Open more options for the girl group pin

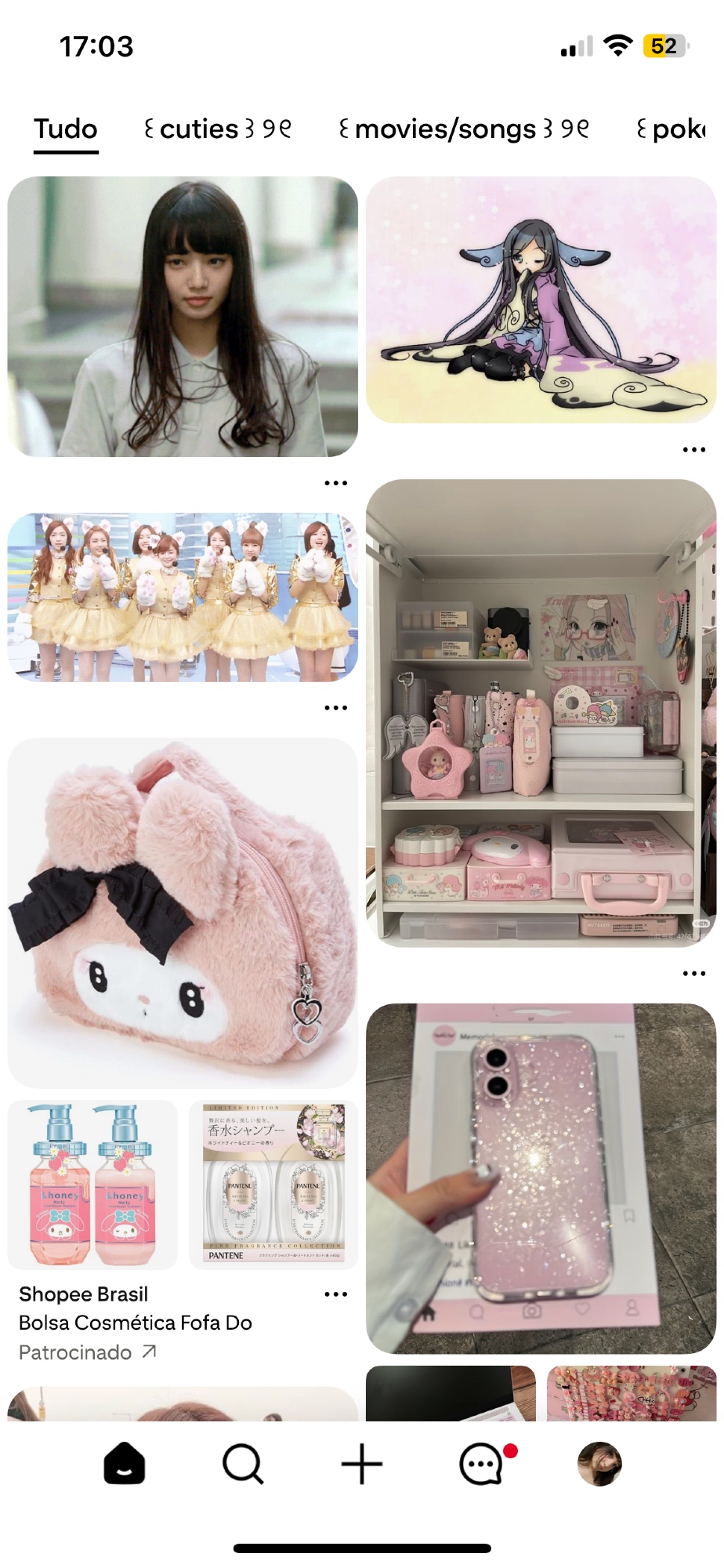(x=335, y=708)
